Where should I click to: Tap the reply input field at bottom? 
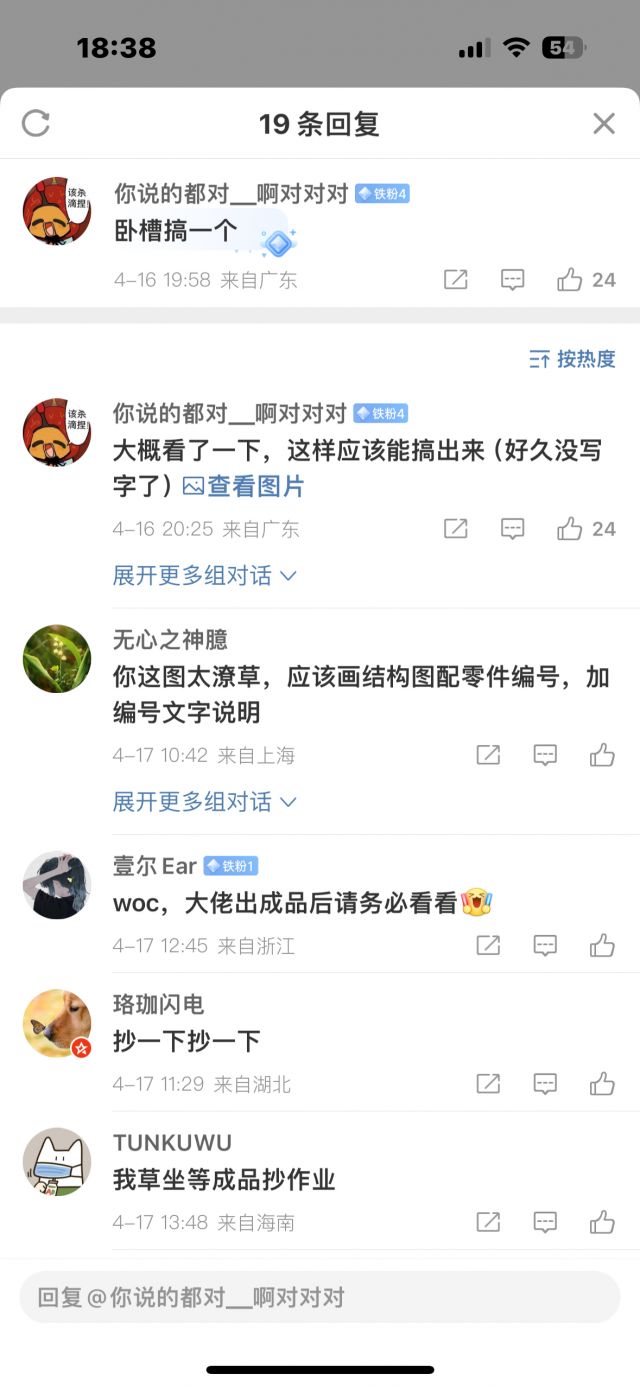[320, 1298]
